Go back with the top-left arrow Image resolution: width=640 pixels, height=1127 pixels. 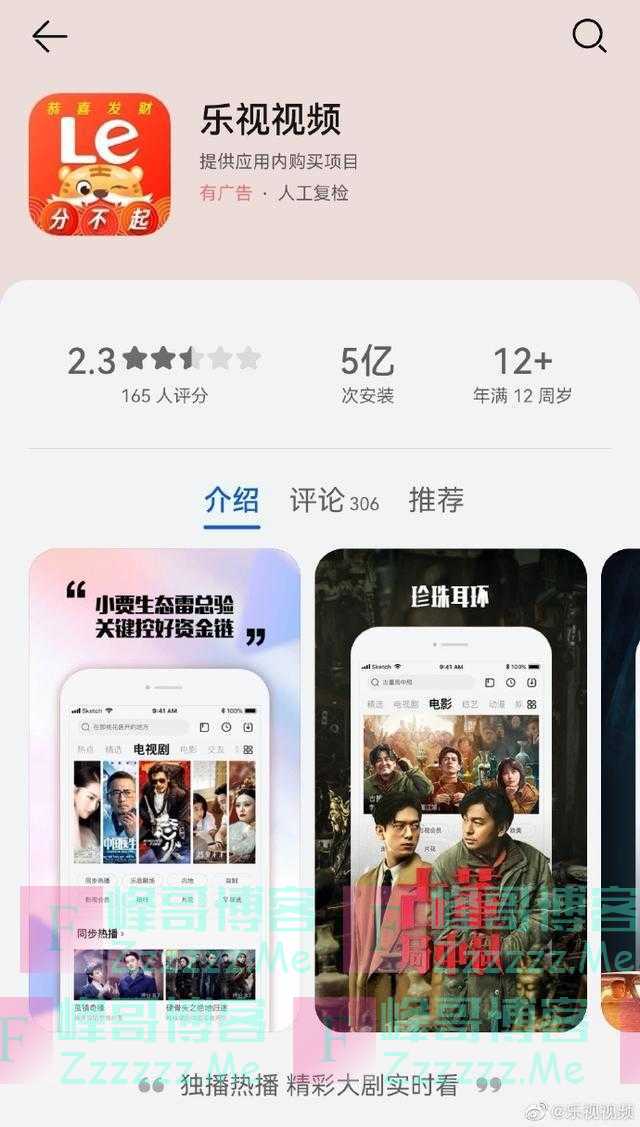(50, 37)
